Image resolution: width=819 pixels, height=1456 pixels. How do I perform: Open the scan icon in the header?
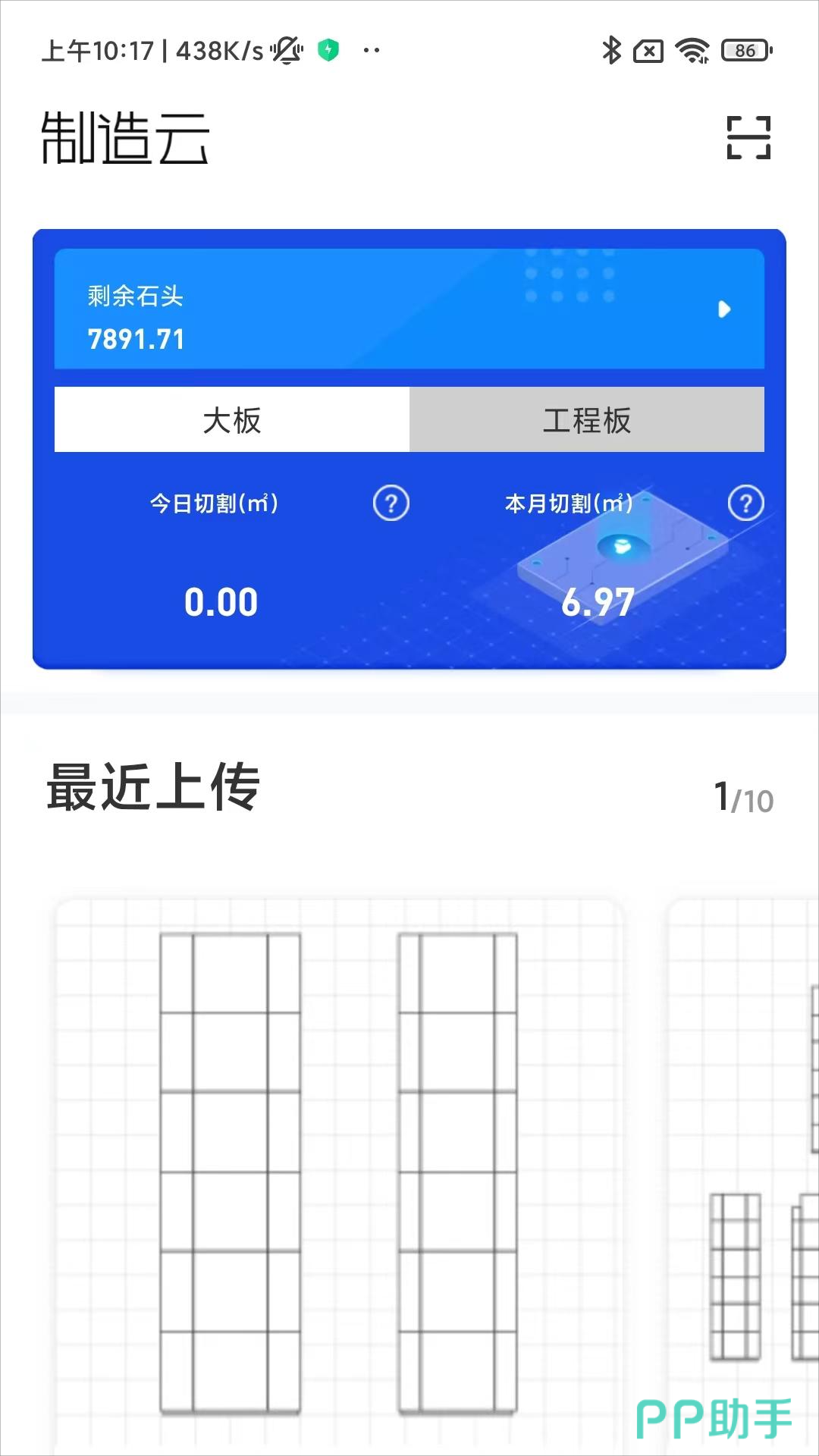coord(748,137)
